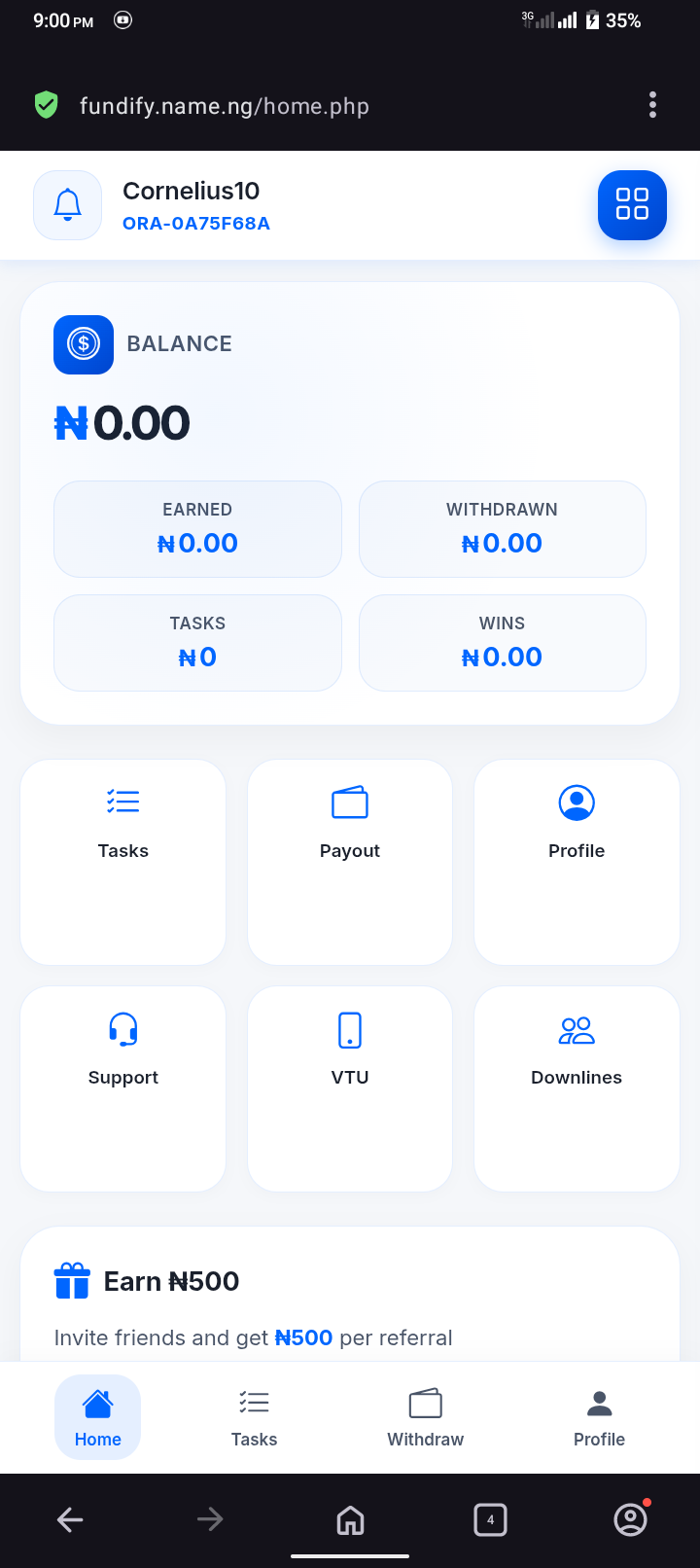
Task: Open the browser overflow menu
Action: (x=652, y=105)
